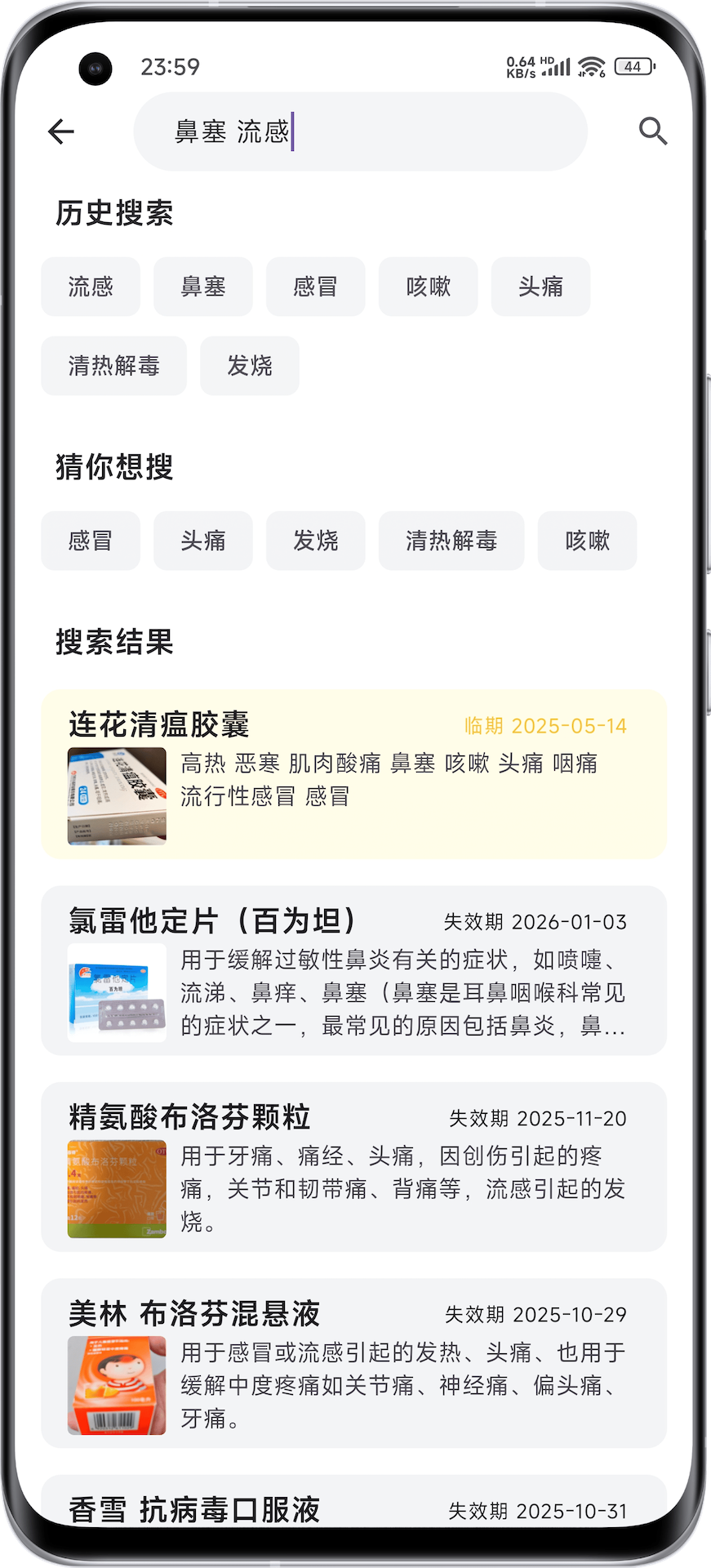Tap the 连花清瘟胶囊 product photo

pos(115,796)
